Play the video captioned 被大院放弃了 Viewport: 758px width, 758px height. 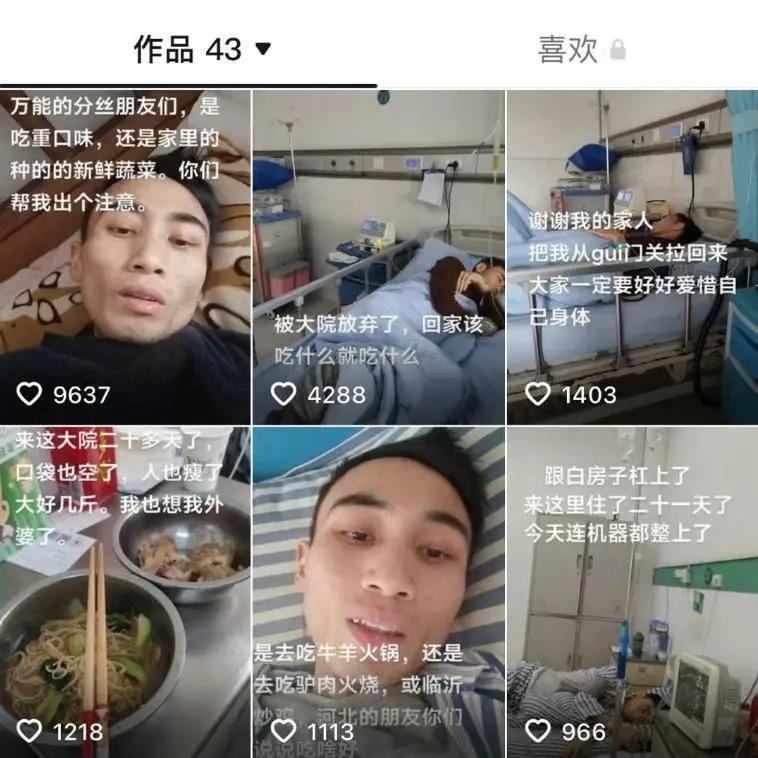[x=378, y=257]
